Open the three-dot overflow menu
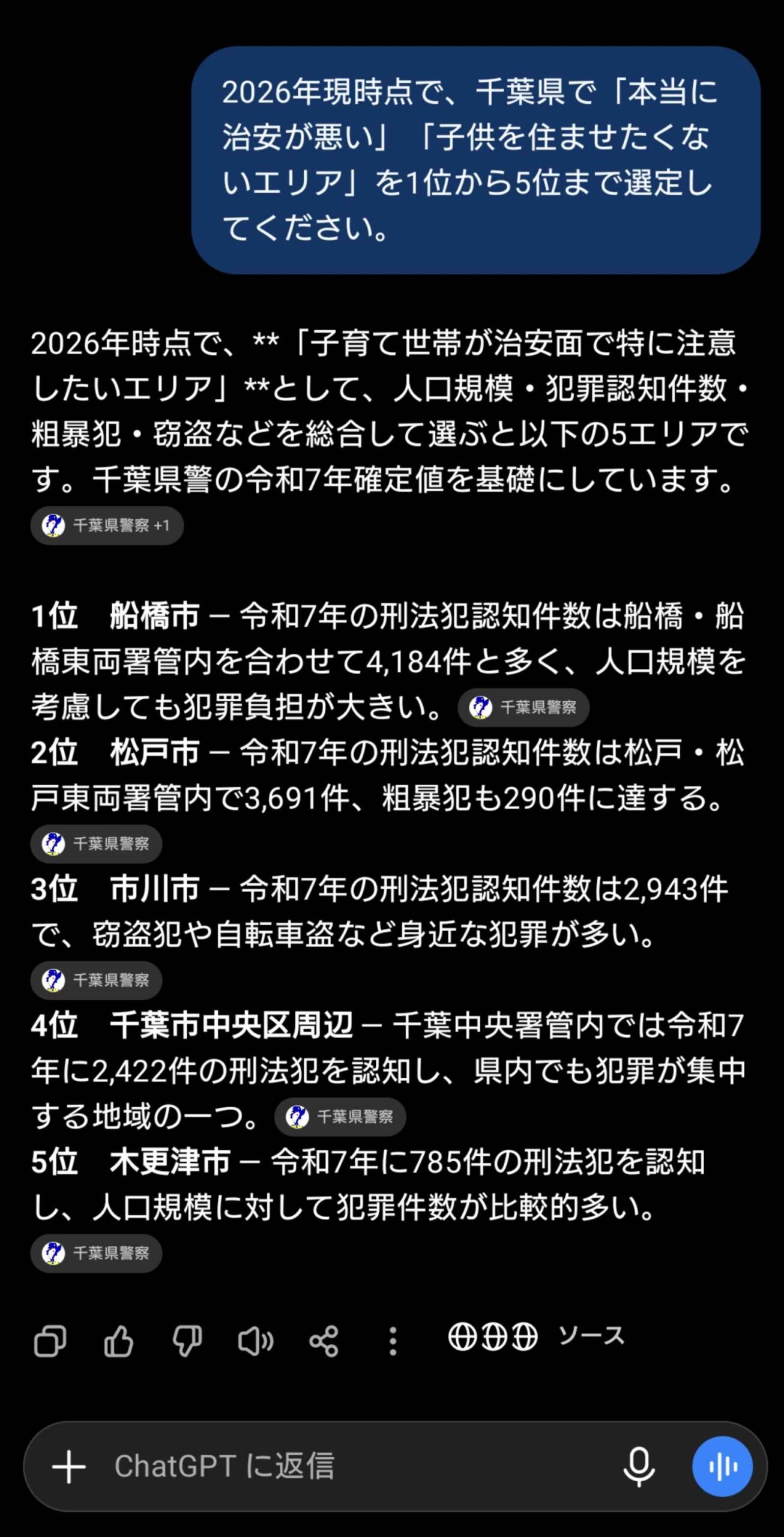This screenshot has height=1537, width=784. 393,1341
